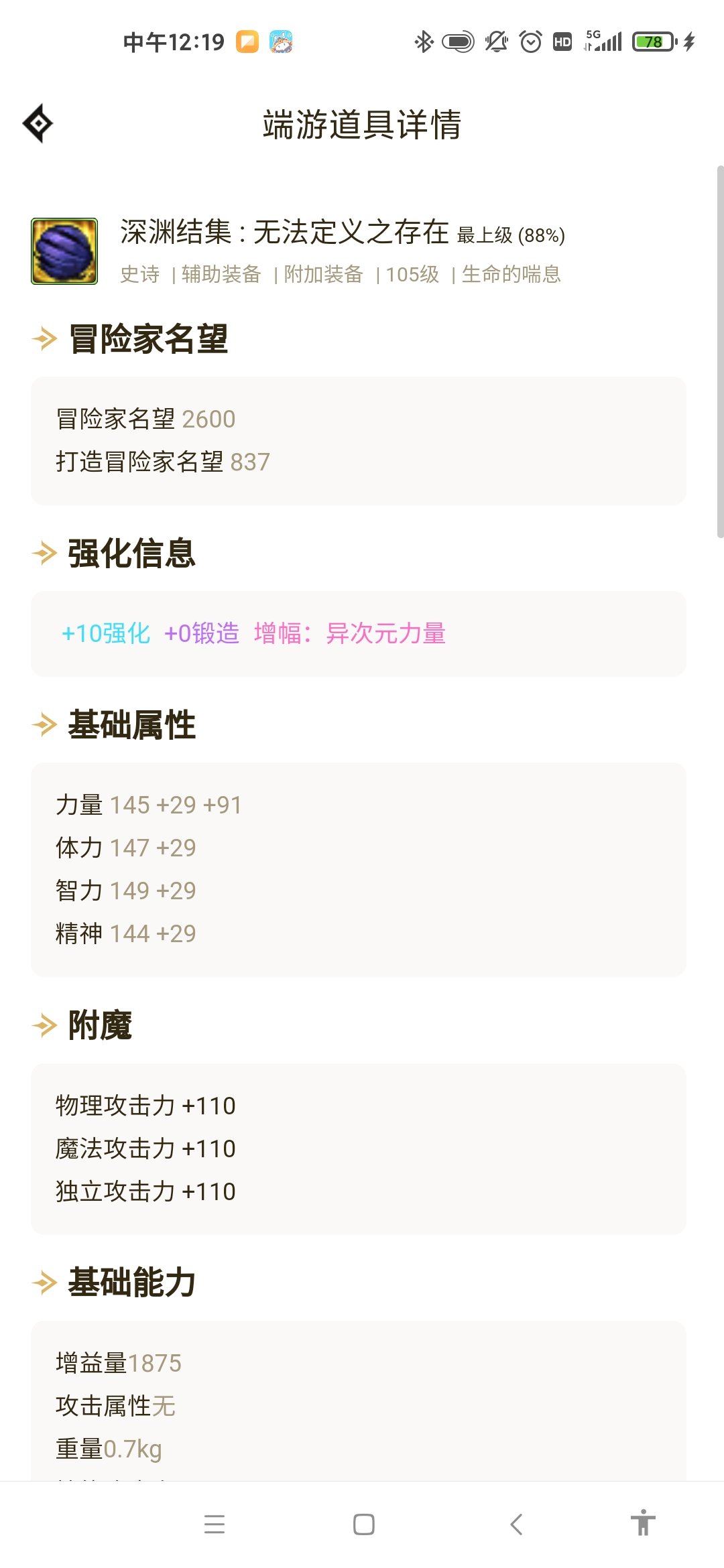Open the accessibility shortcut icon

point(643,1522)
